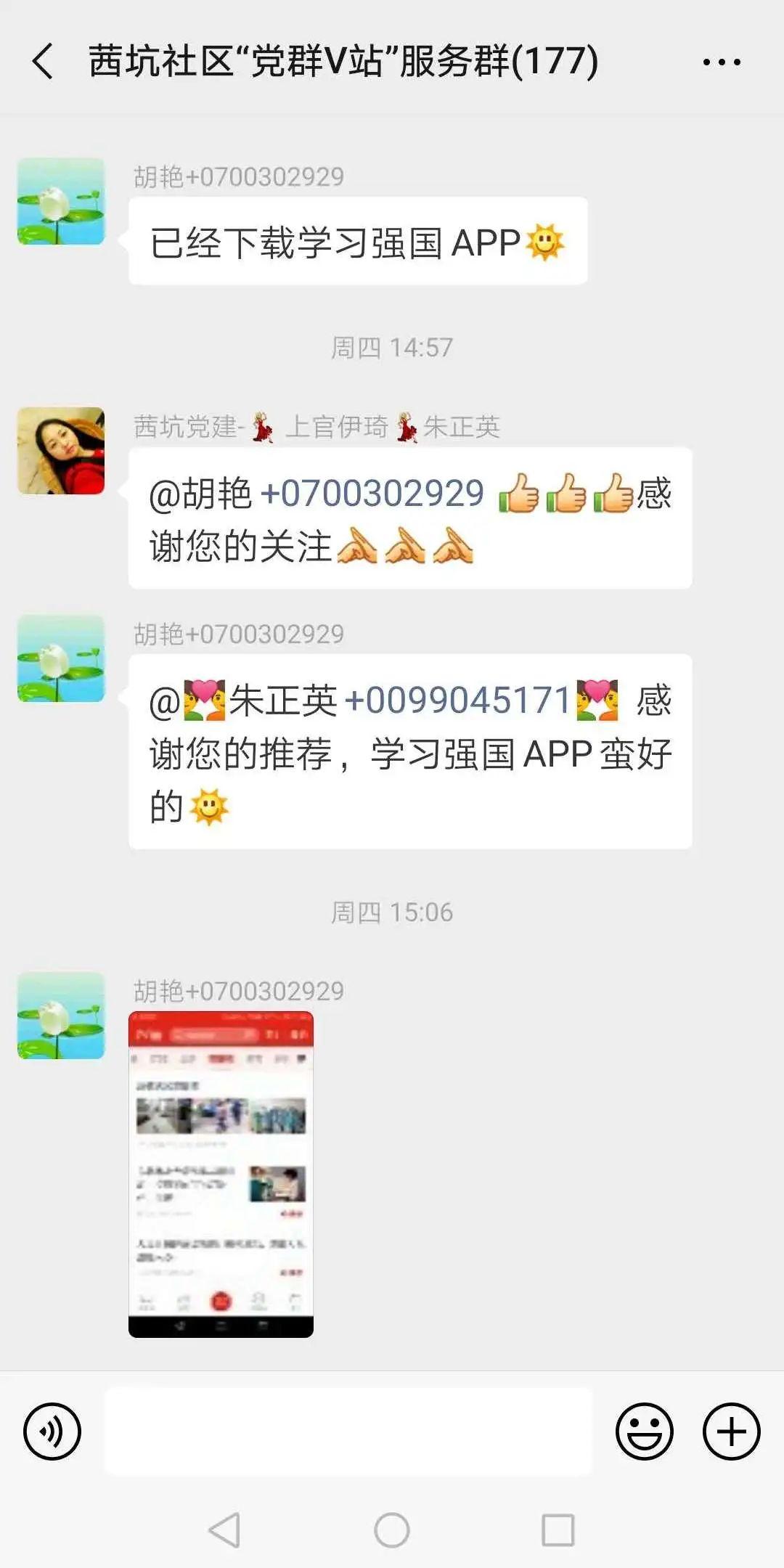Image resolution: width=784 pixels, height=1568 pixels.
Task: Tap the system home button
Action: [x=392, y=1530]
